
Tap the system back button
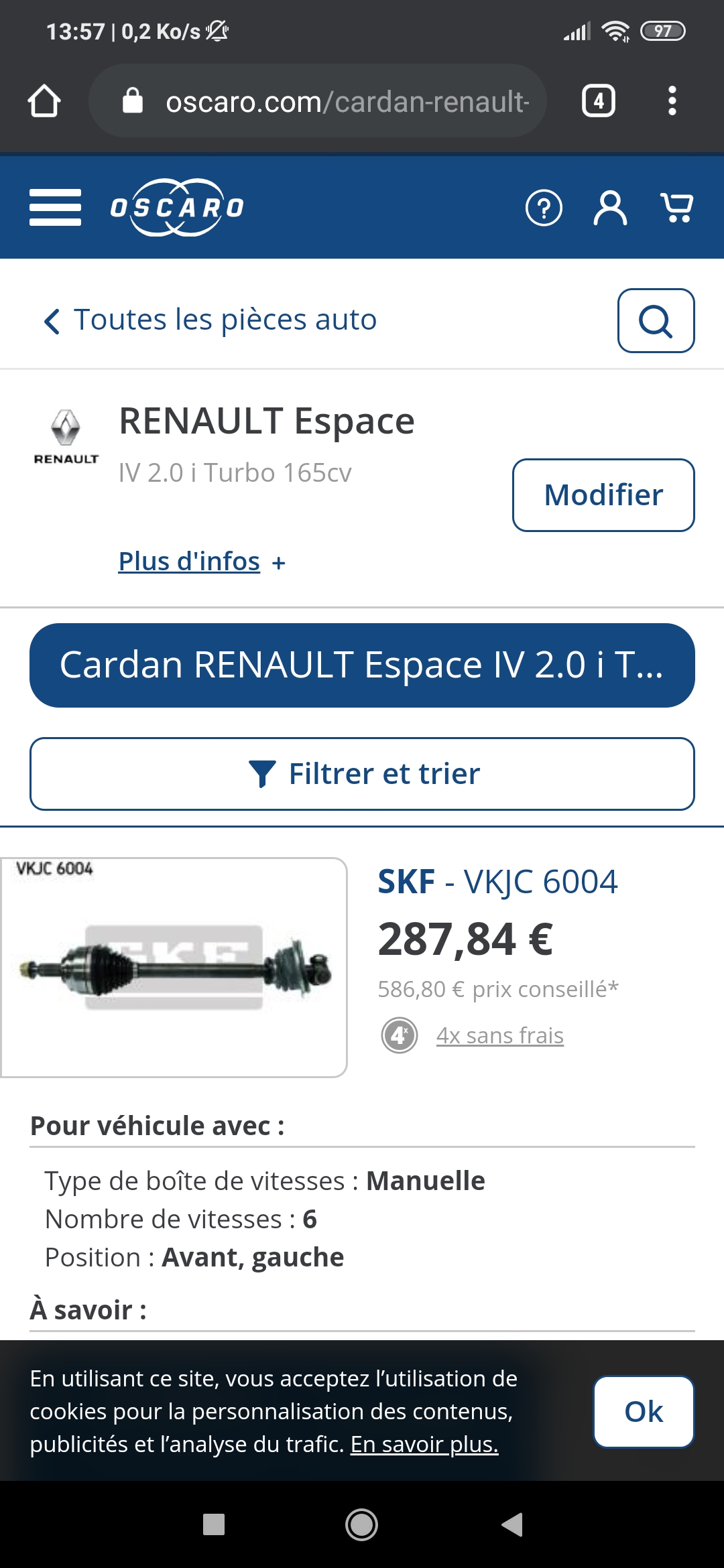[511, 1524]
